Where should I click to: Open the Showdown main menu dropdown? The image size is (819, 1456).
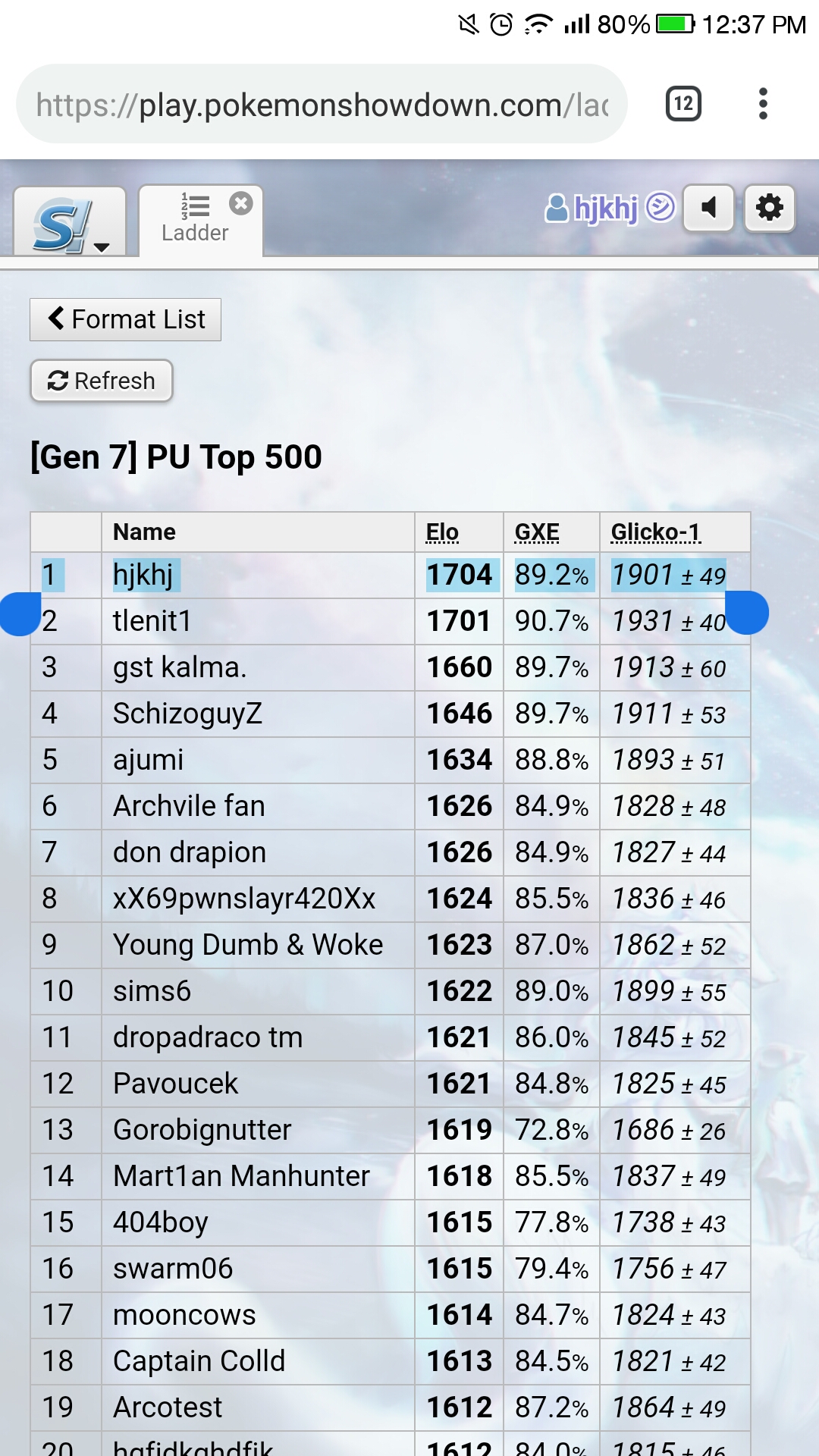[70, 221]
